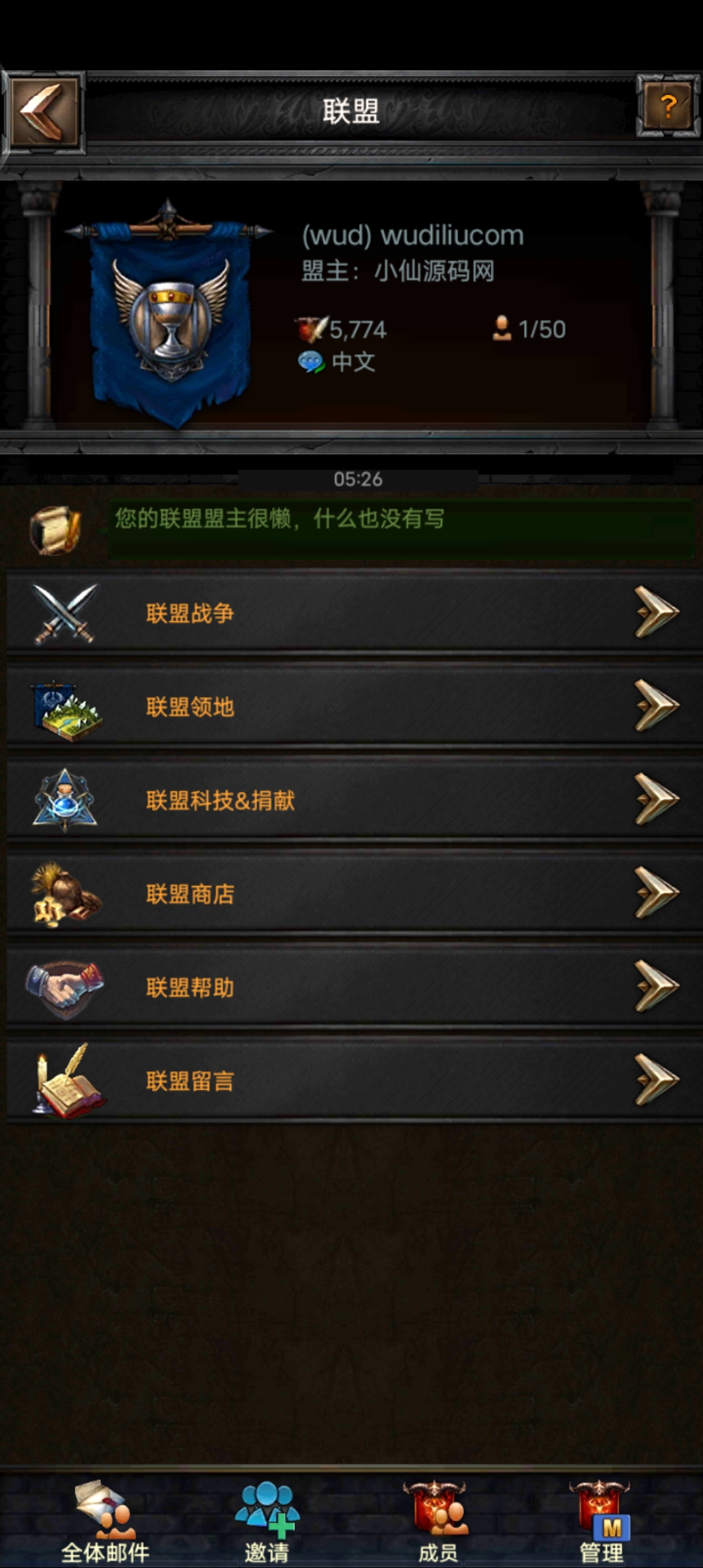
Task: Go back using the arrow button
Action: click(44, 112)
